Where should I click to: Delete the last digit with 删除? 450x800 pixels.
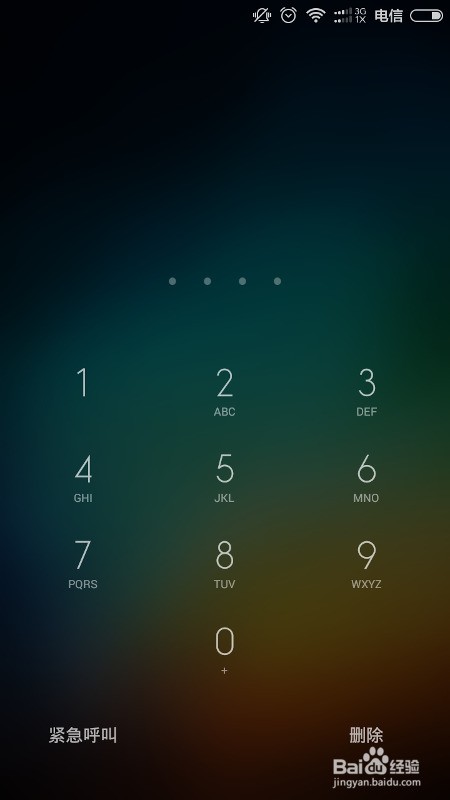[x=366, y=735]
